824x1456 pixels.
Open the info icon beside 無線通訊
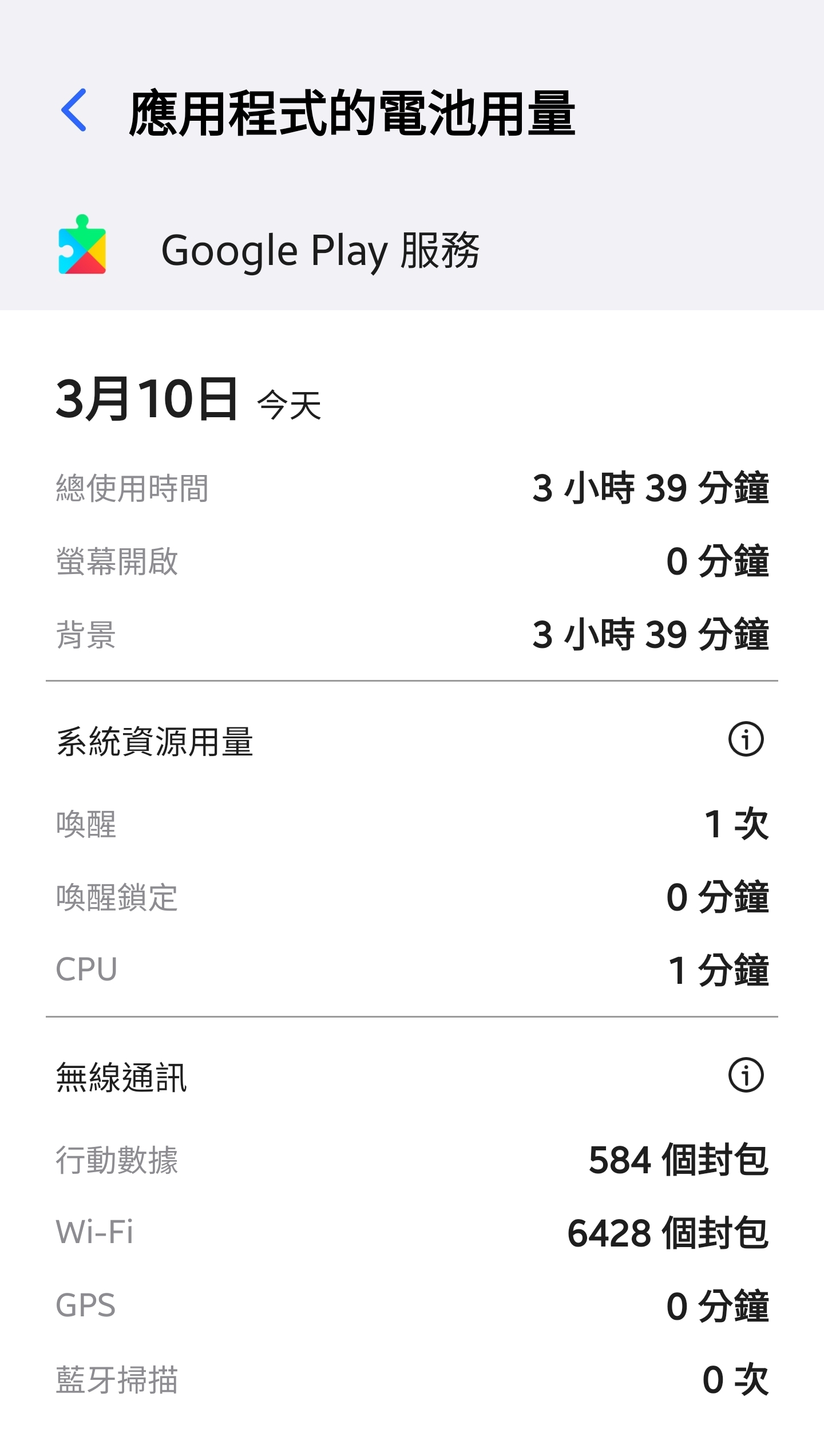point(746,1075)
